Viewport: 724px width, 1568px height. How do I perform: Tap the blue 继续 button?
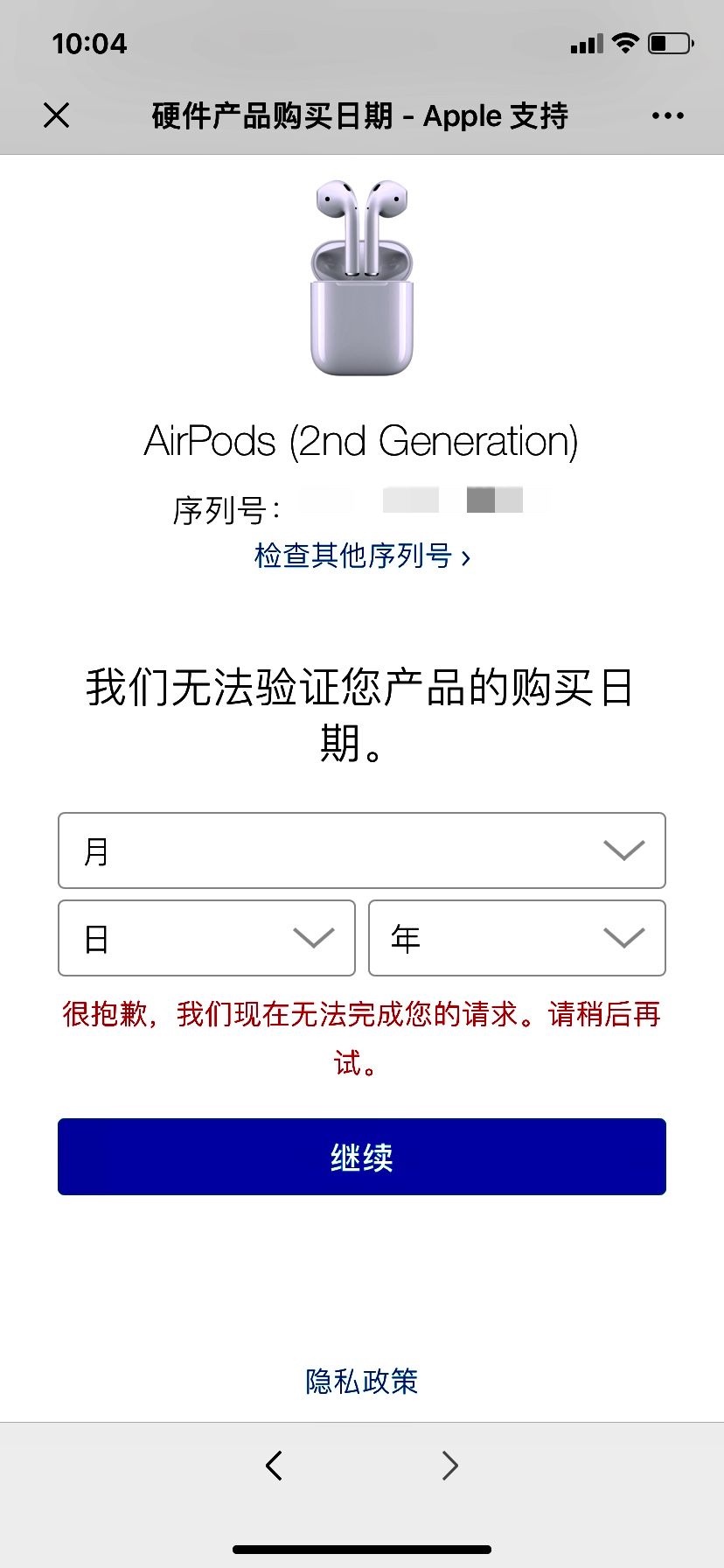[x=362, y=1157]
